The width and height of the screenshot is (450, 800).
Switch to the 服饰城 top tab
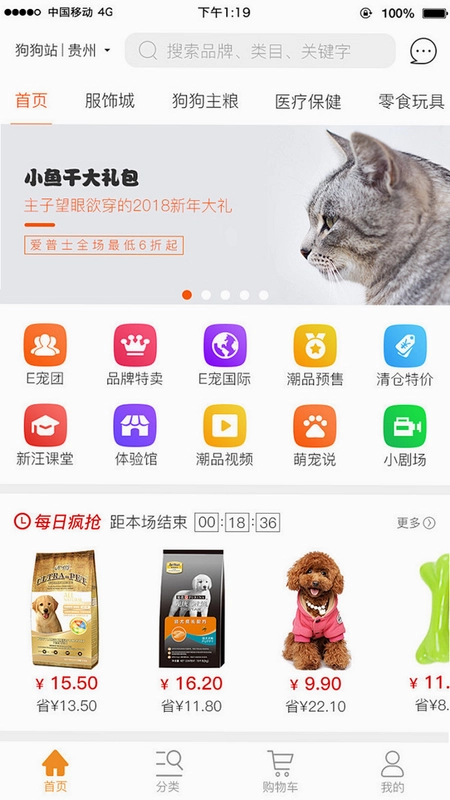coord(110,101)
